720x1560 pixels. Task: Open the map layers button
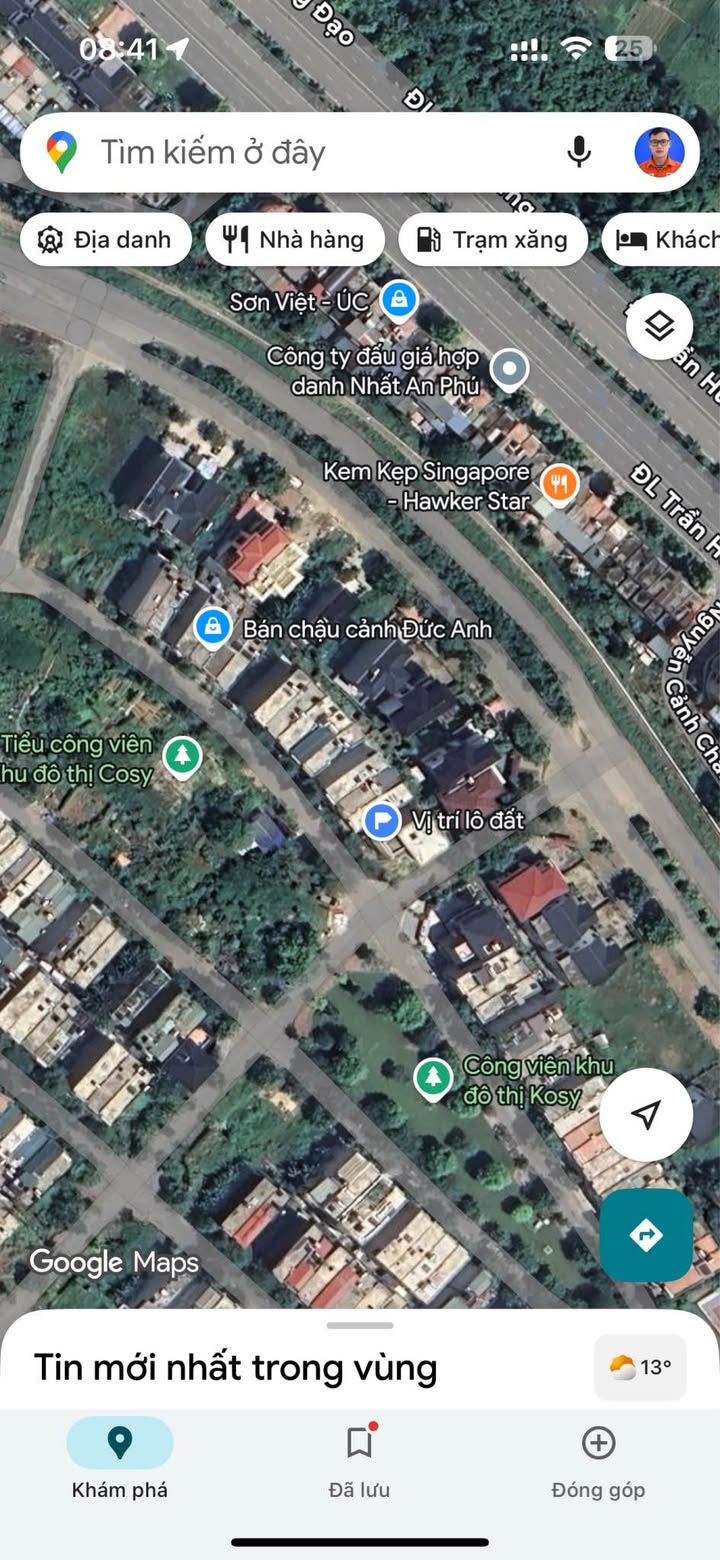tap(659, 326)
